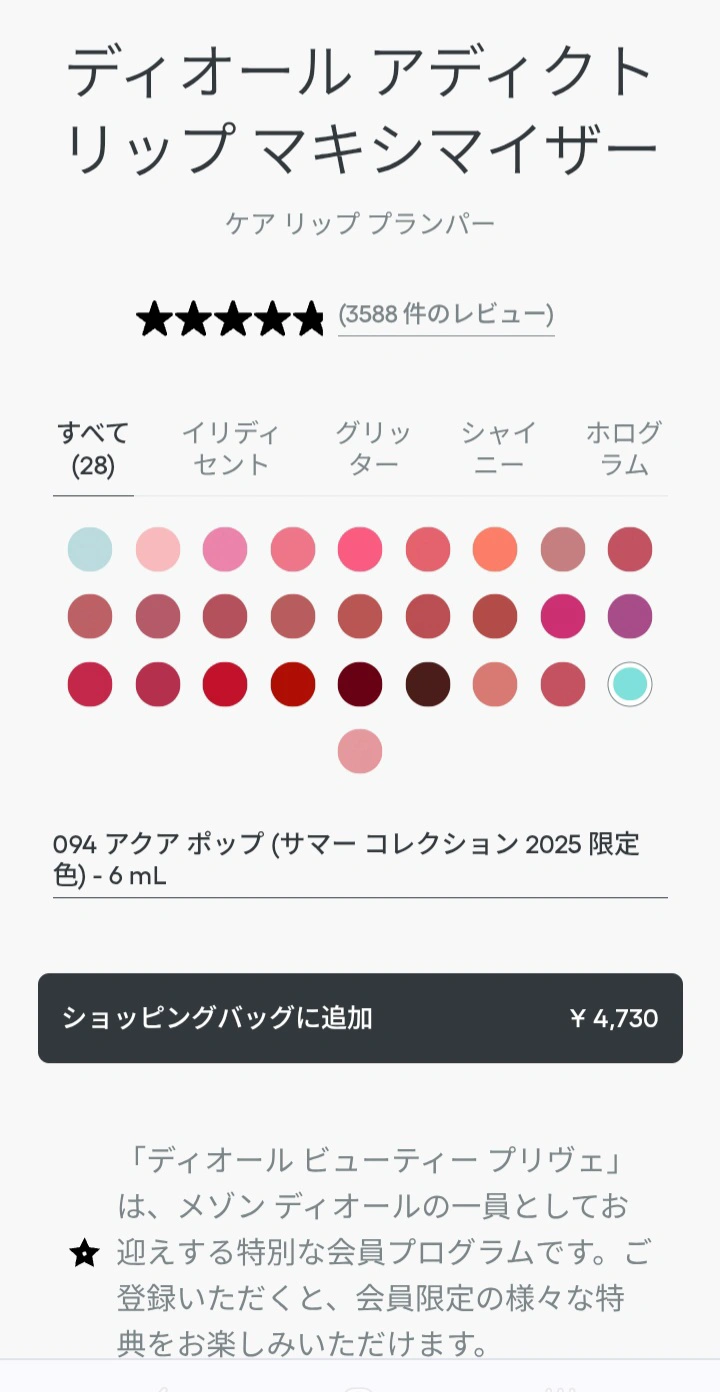The width and height of the screenshot is (720, 1392).
Task: Switch to the グリッター tab
Action: click(x=373, y=449)
